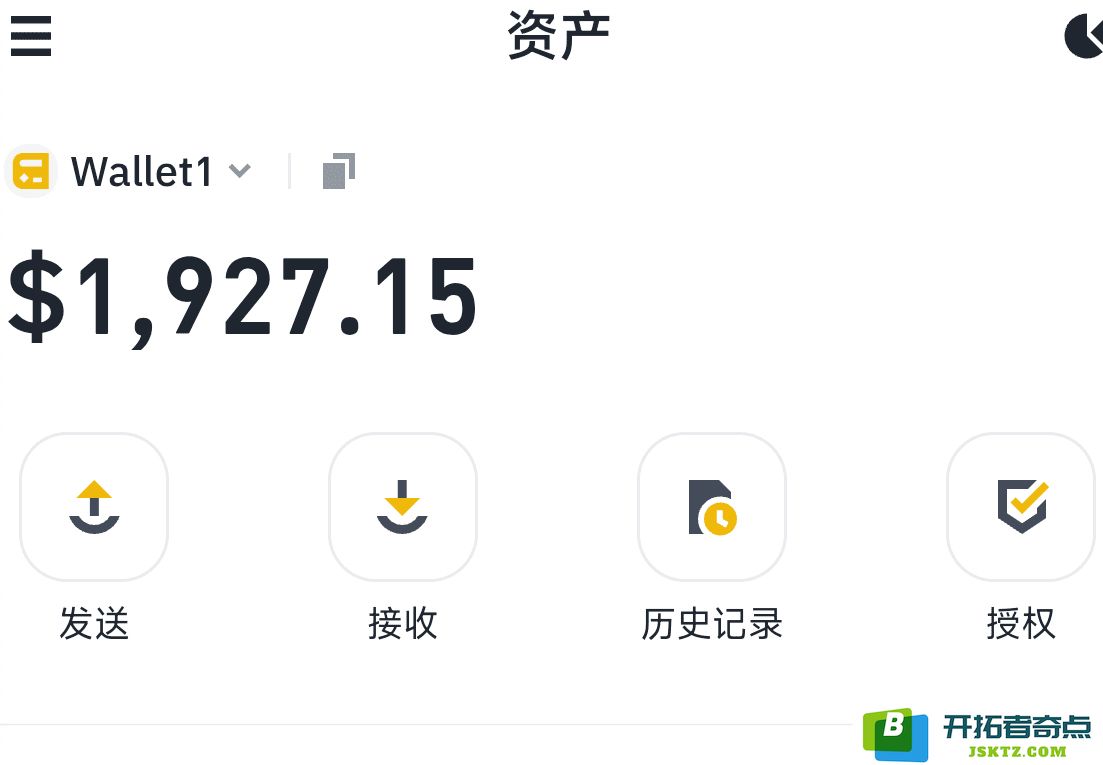Screen dimensions: 1103x765
Task: Expand the Wallet1 dropdown
Action: (x=238, y=171)
